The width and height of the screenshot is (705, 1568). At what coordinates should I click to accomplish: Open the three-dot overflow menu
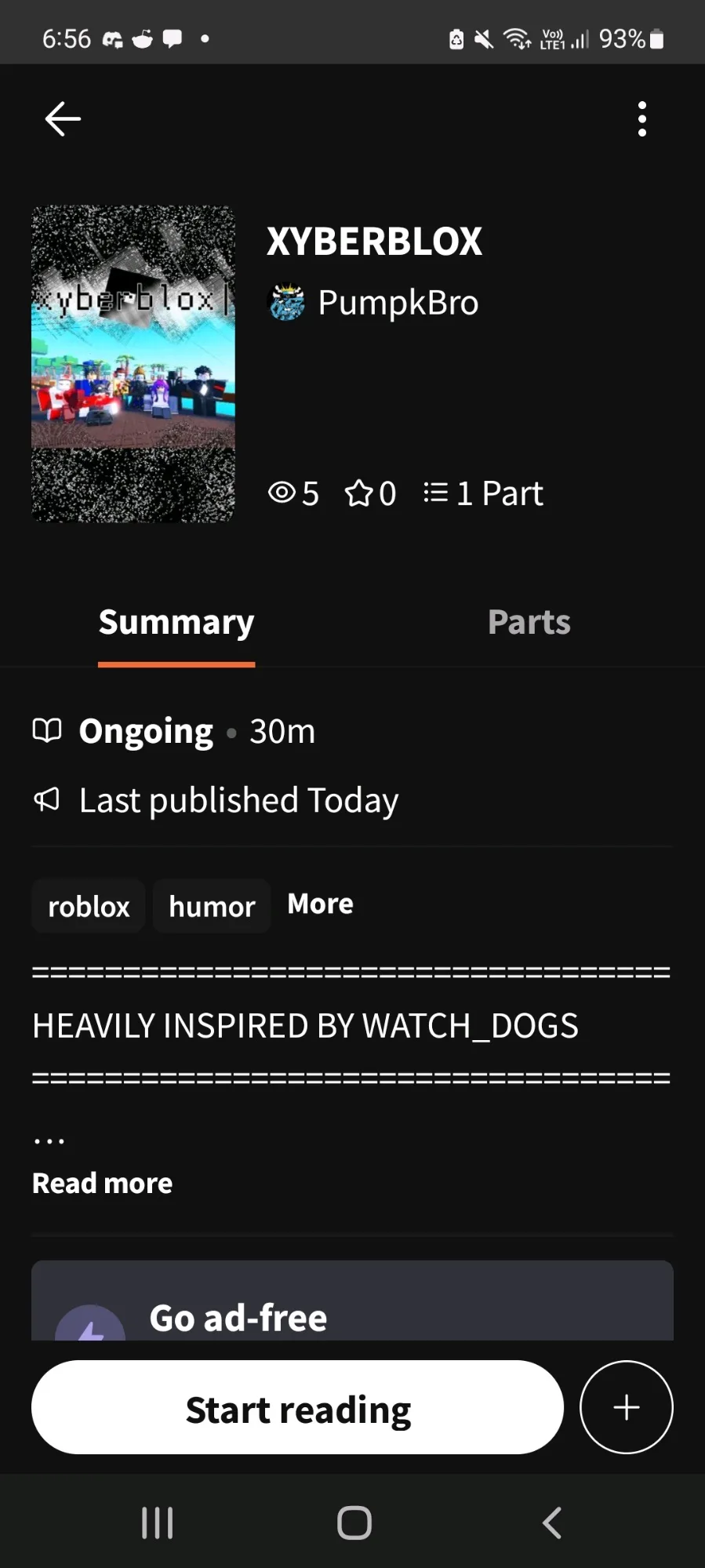[642, 119]
